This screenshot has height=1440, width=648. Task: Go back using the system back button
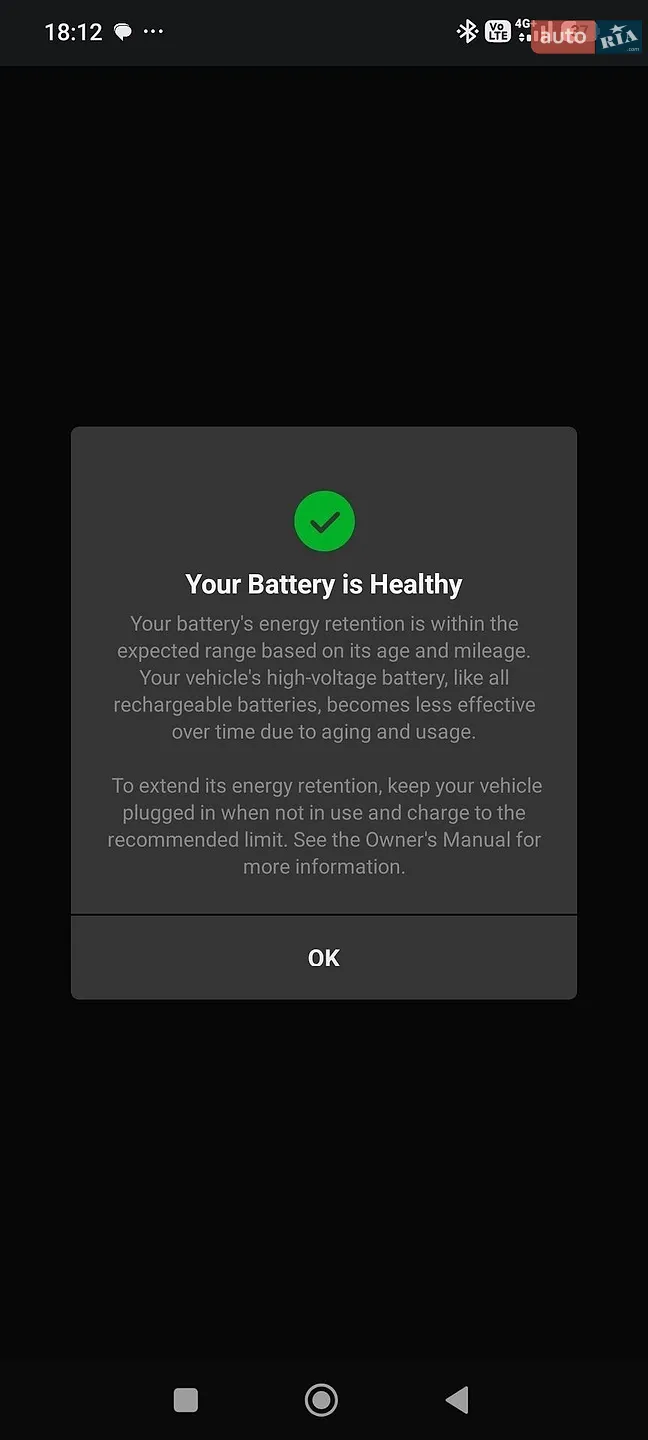click(x=457, y=1400)
